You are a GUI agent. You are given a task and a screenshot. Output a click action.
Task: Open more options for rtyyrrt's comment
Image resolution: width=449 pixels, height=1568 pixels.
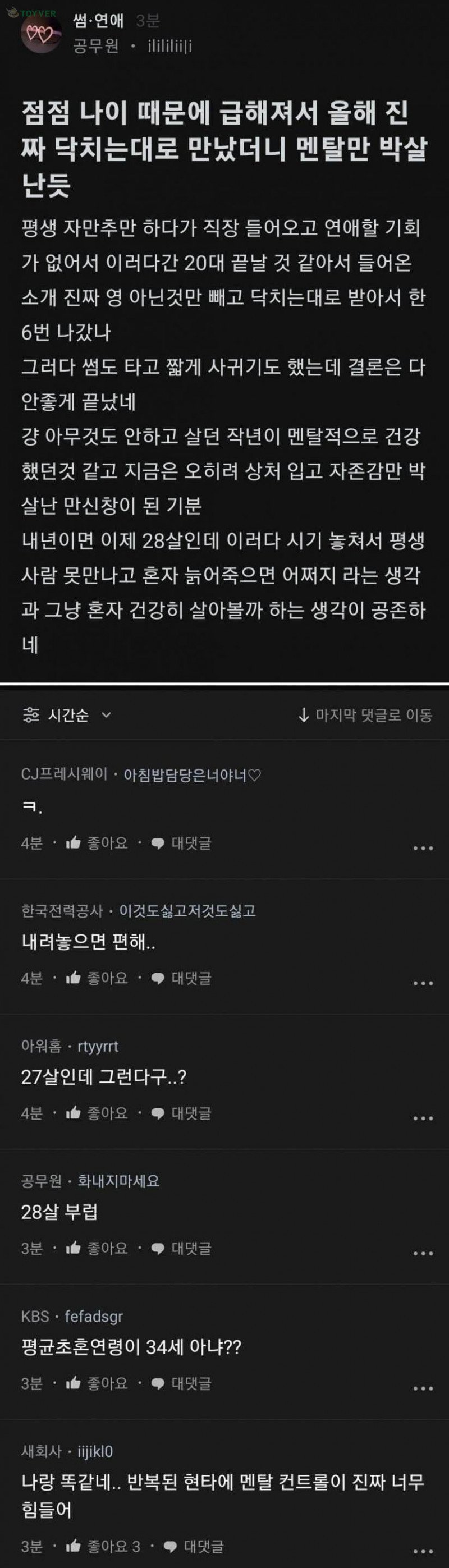[423, 1117]
